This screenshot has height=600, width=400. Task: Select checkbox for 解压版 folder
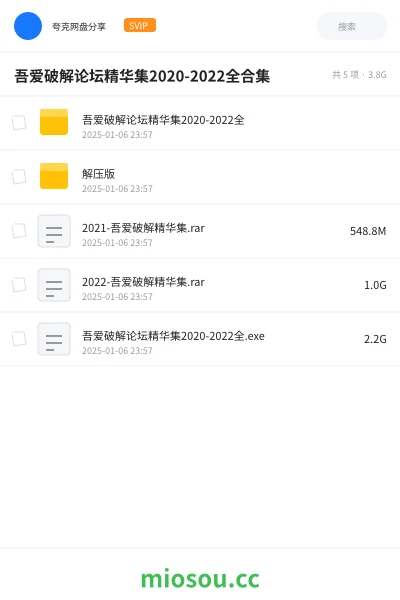[x=19, y=177]
